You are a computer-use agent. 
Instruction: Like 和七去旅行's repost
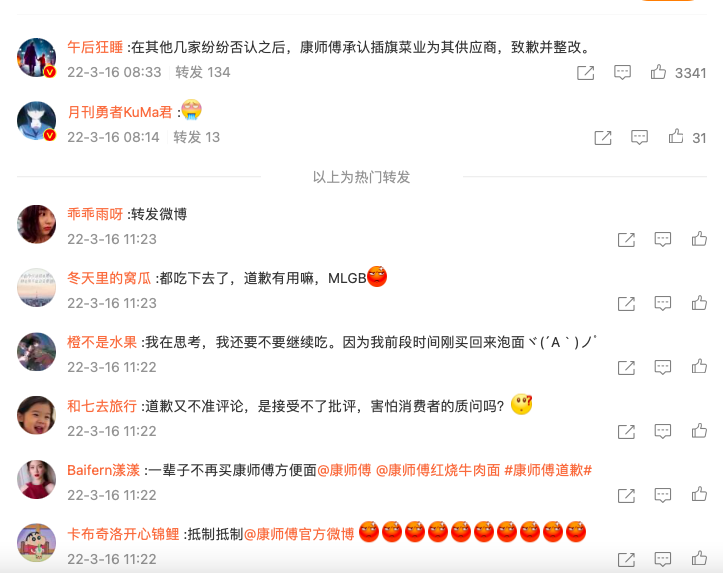tap(699, 431)
